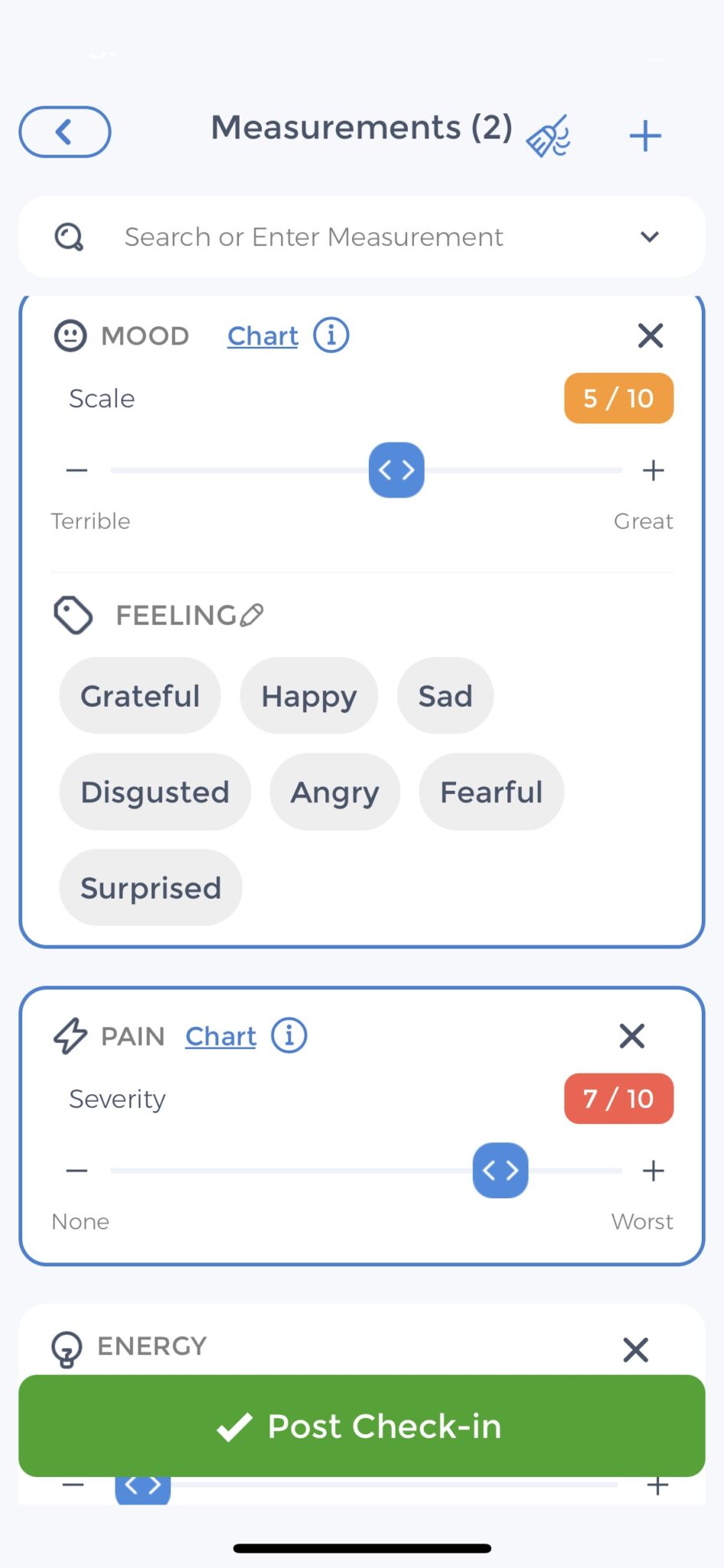This screenshot has width=724, height=1568.
Task: Choose the Angry feeling chip
Action: 334,792
